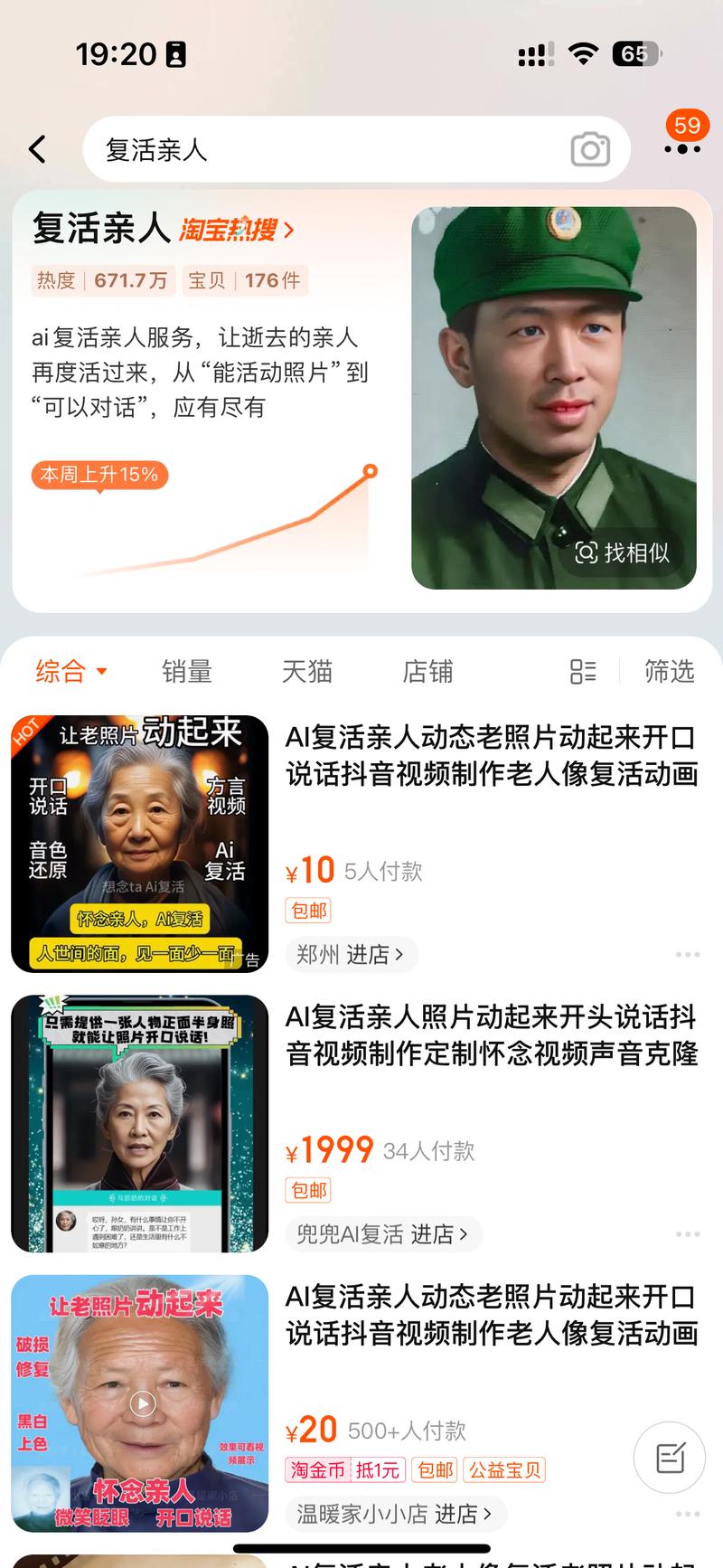
Task: Open the 筛选 filter options
Action: pos(667,671)
